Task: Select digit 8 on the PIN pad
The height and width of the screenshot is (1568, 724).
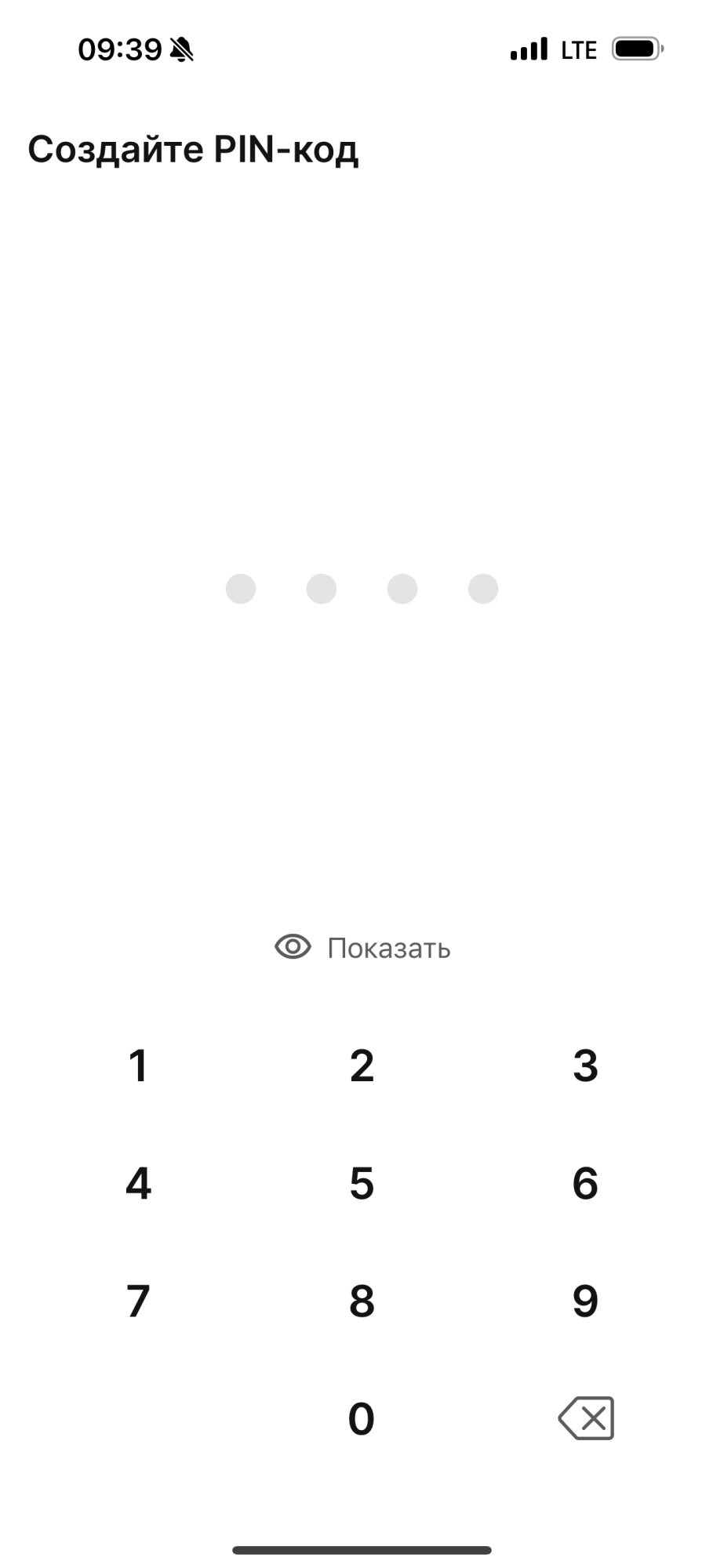Action: (x=362, y=1301)
